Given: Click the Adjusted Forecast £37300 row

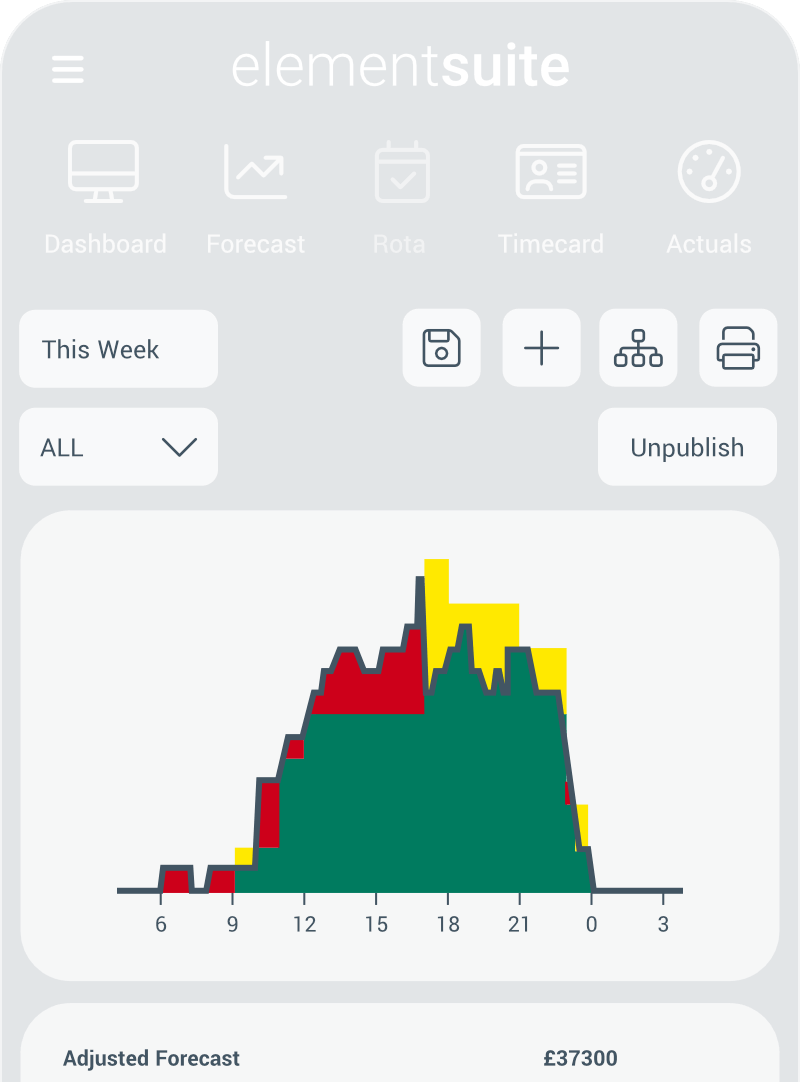Looking at the screenshot, I should pos(400,1058).
